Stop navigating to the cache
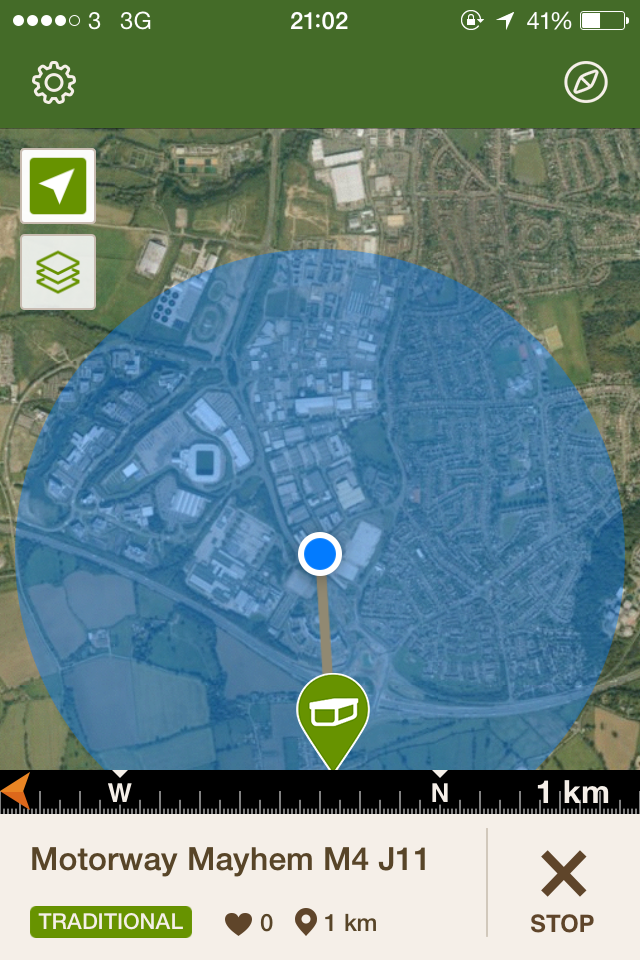640x960 pixels. [562, 890]
